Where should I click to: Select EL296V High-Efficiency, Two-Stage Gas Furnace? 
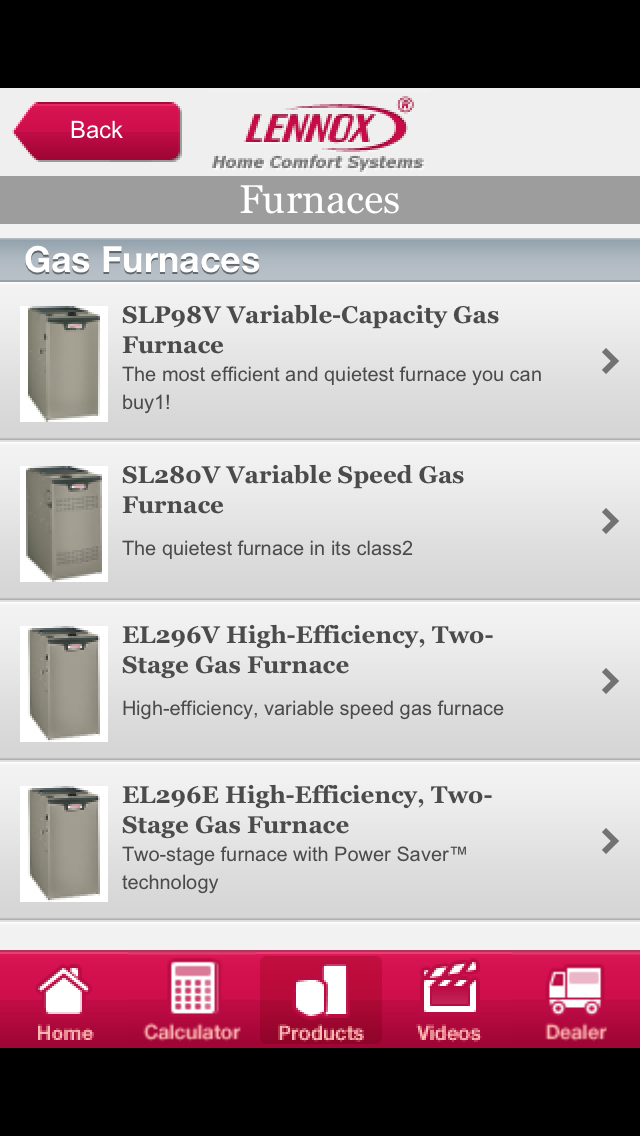coord(320,681)
